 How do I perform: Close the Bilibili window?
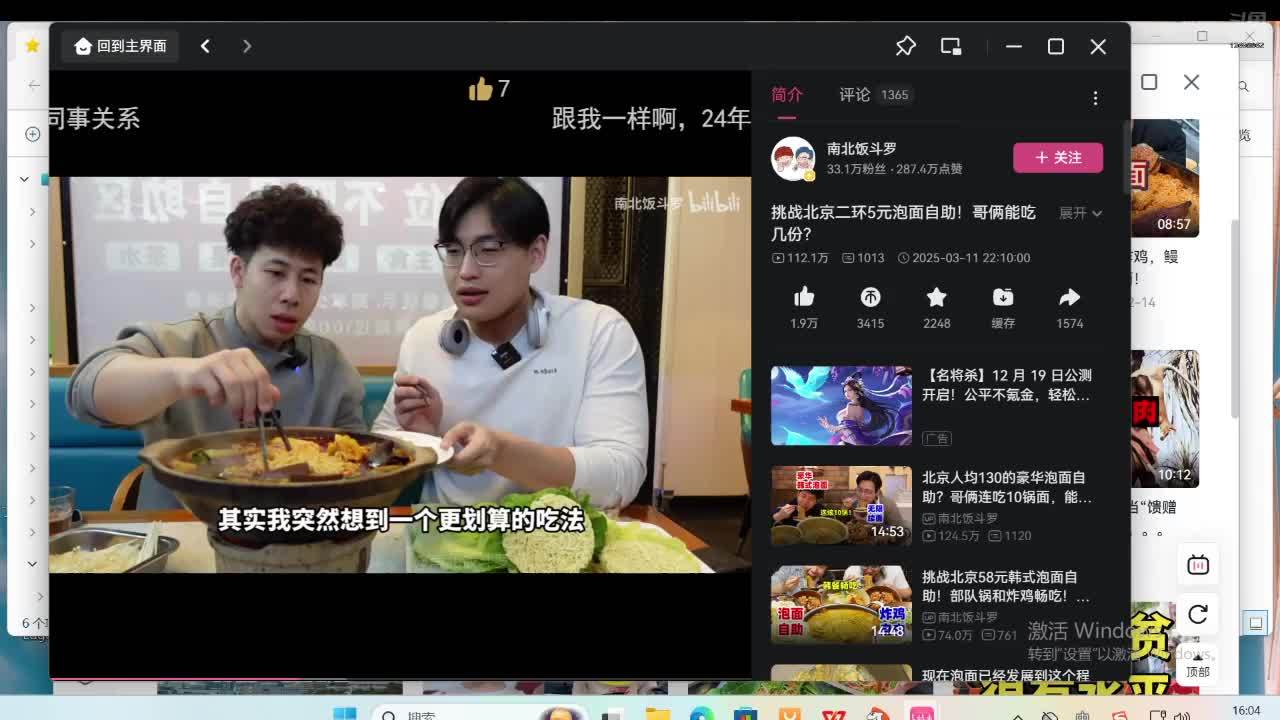point(1098,46)
